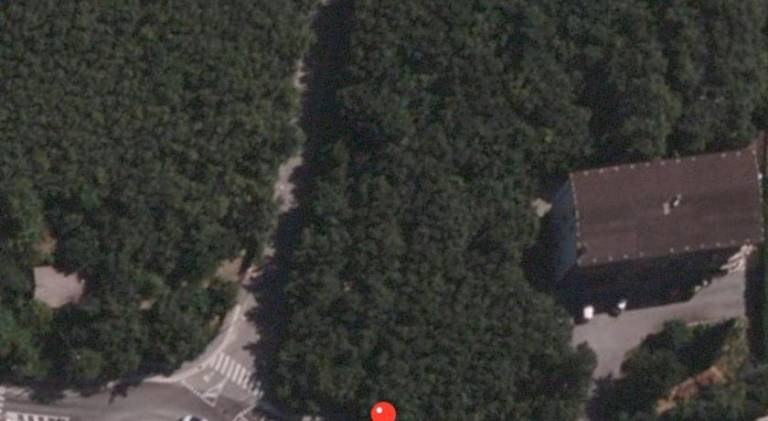Tap the red location pin on the map
Image resolution: width=768 pixels, height=421 pixels.
tap(383, 412)
